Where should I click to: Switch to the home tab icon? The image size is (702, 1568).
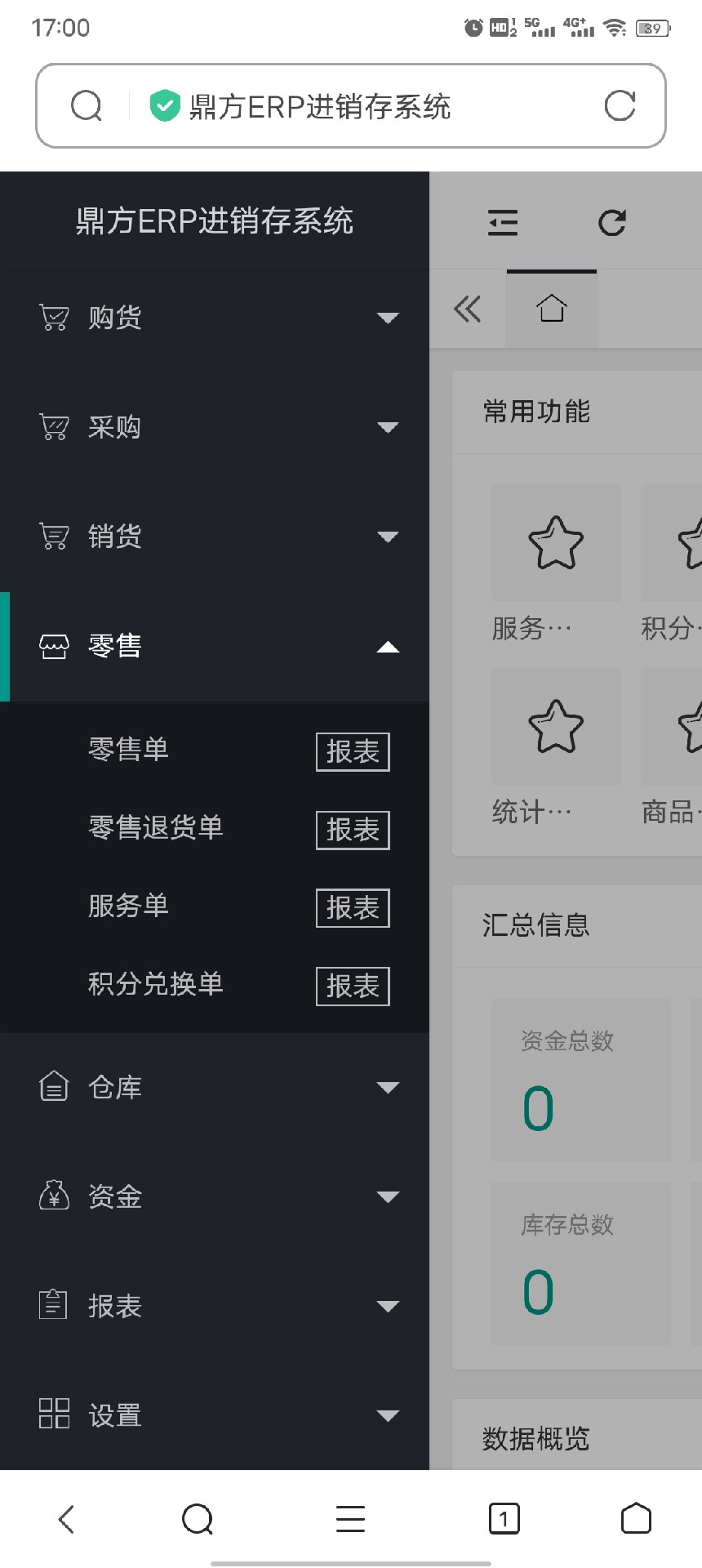pos(552,309)
